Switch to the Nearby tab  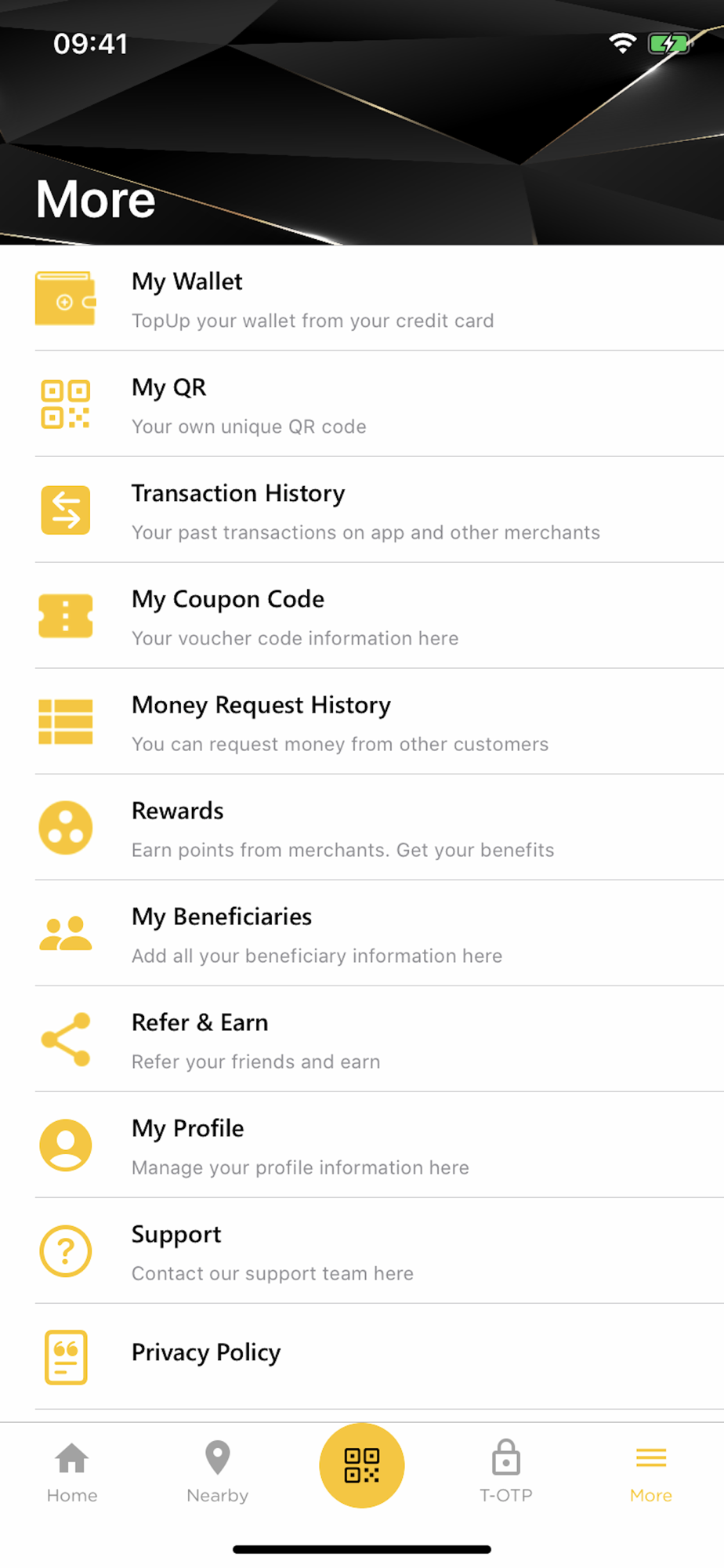click(217, 1472)
